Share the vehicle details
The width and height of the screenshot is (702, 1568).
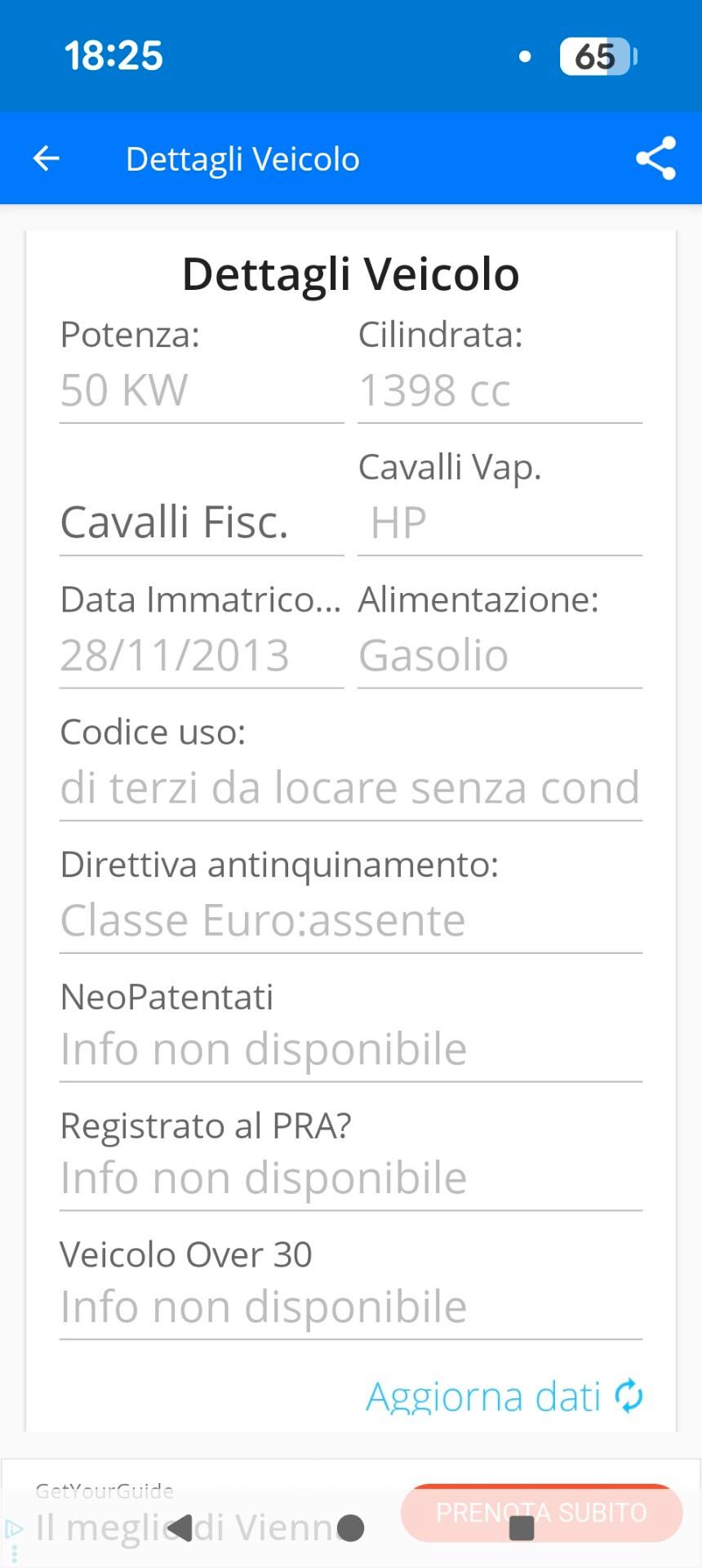pos(656,158)
